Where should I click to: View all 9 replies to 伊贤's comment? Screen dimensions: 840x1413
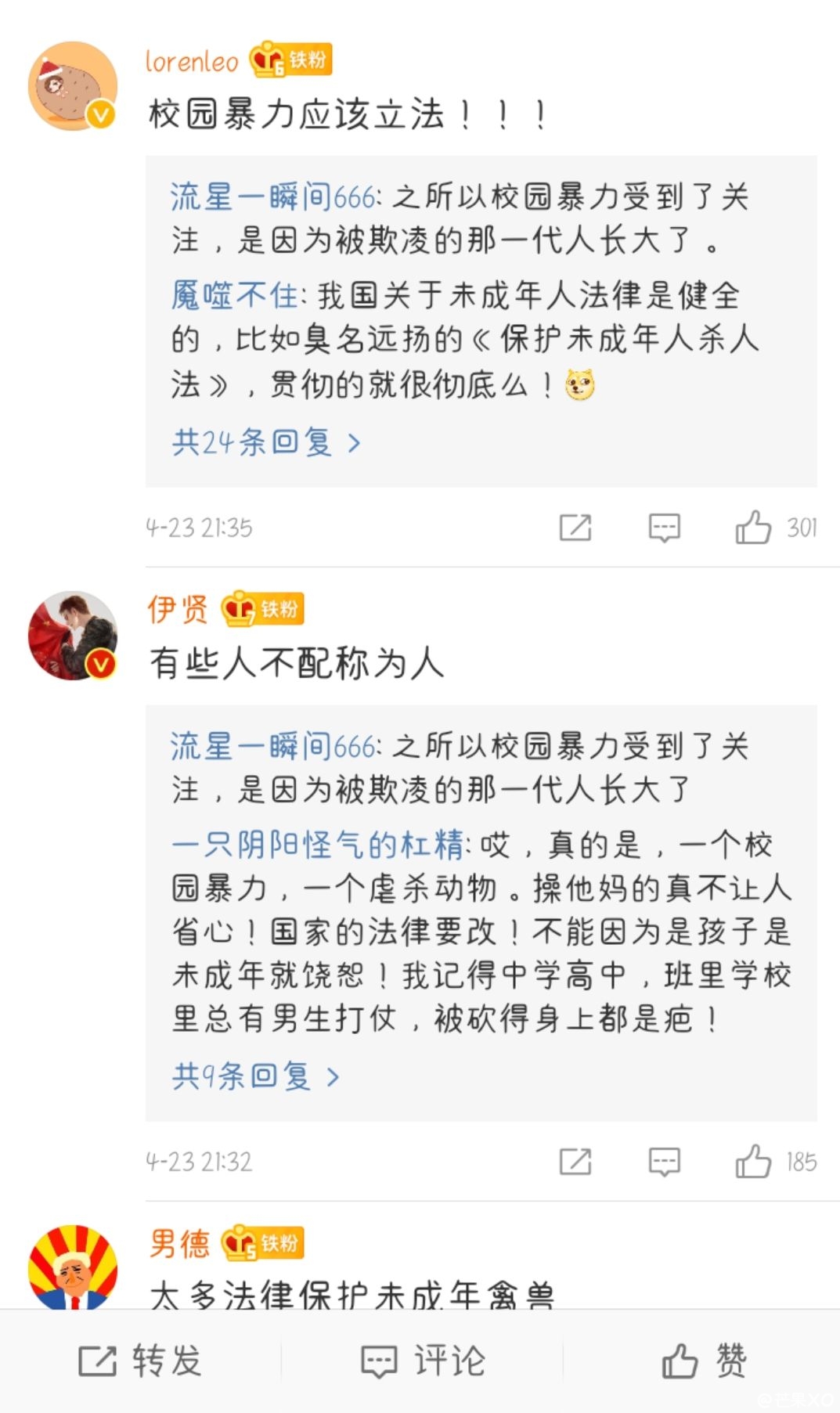(x=255, y=1076)
